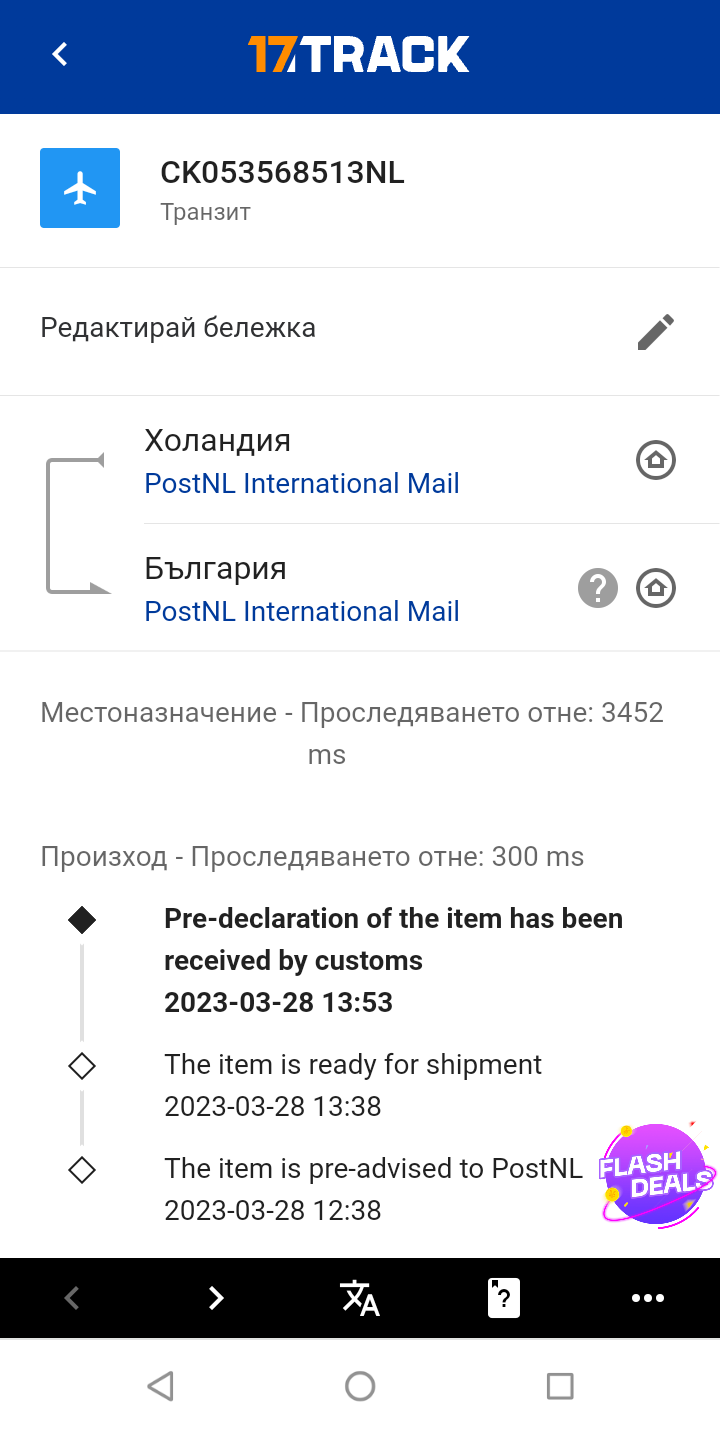720x1434 pixels.
Task: Open the three-dot more options menu
Action: pos(648,1298)
